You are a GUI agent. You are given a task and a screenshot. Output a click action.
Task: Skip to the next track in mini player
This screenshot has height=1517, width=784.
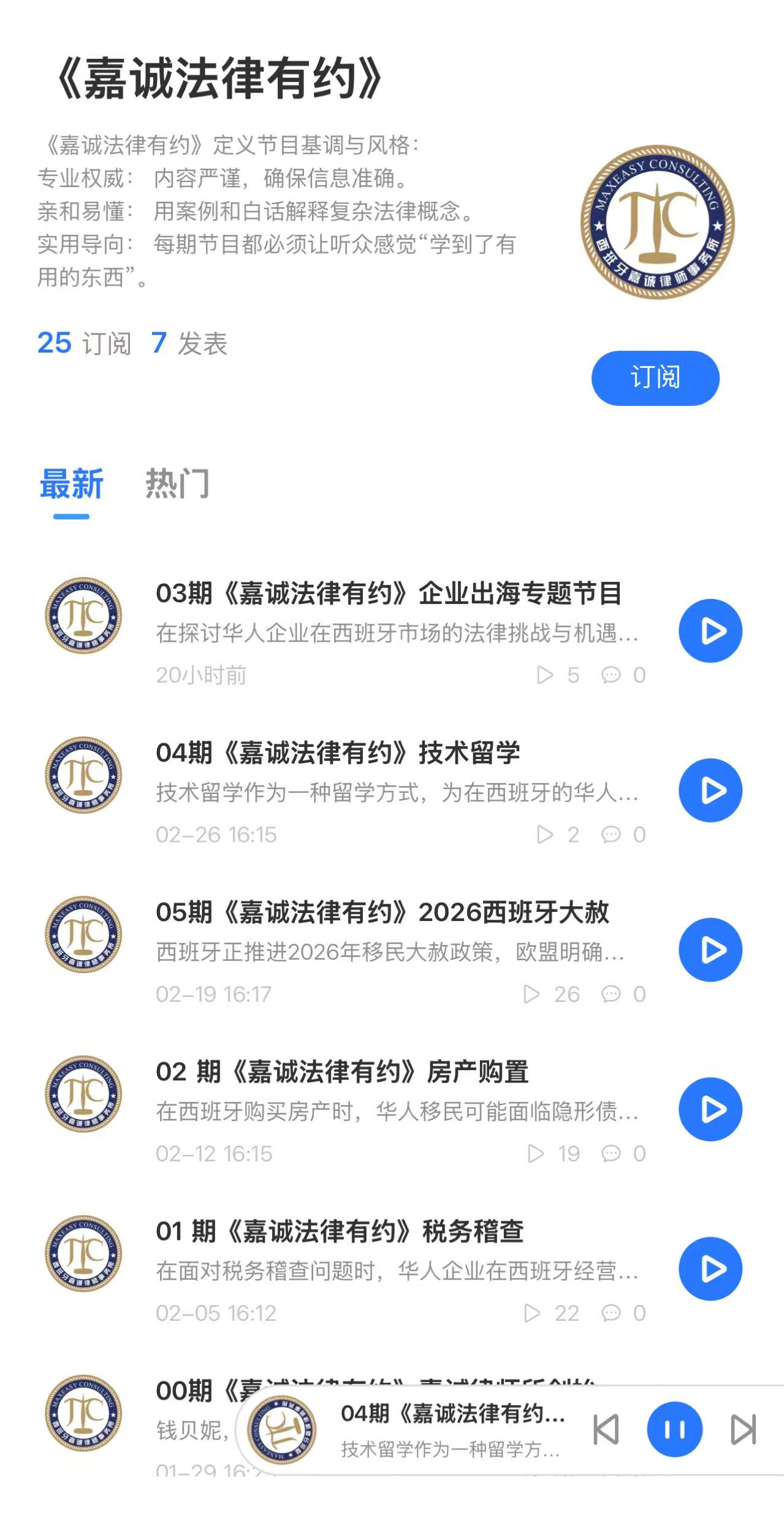point(743,1430)
